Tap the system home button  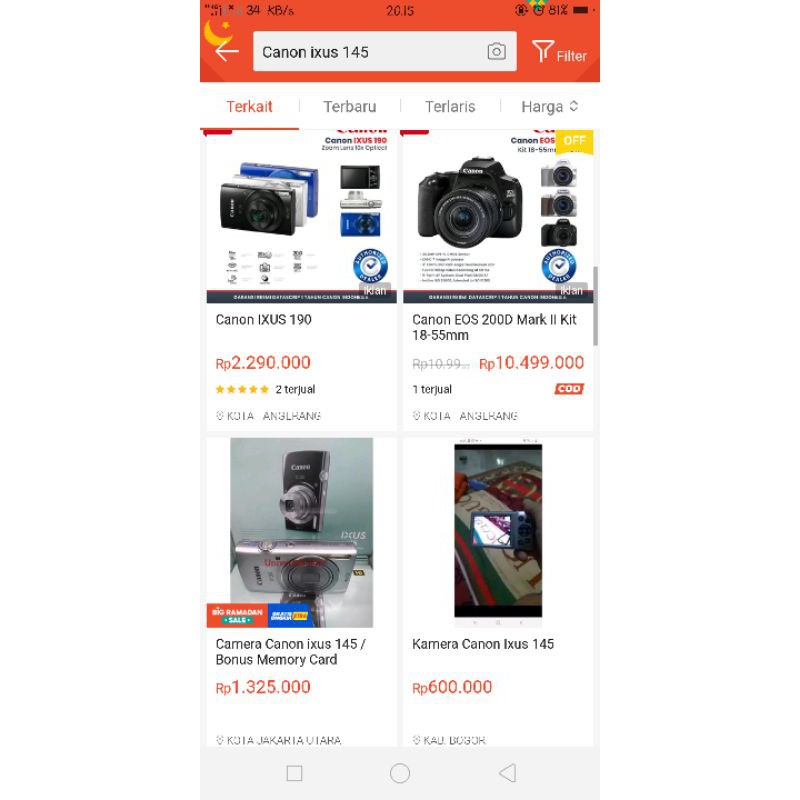pos(400,773)
